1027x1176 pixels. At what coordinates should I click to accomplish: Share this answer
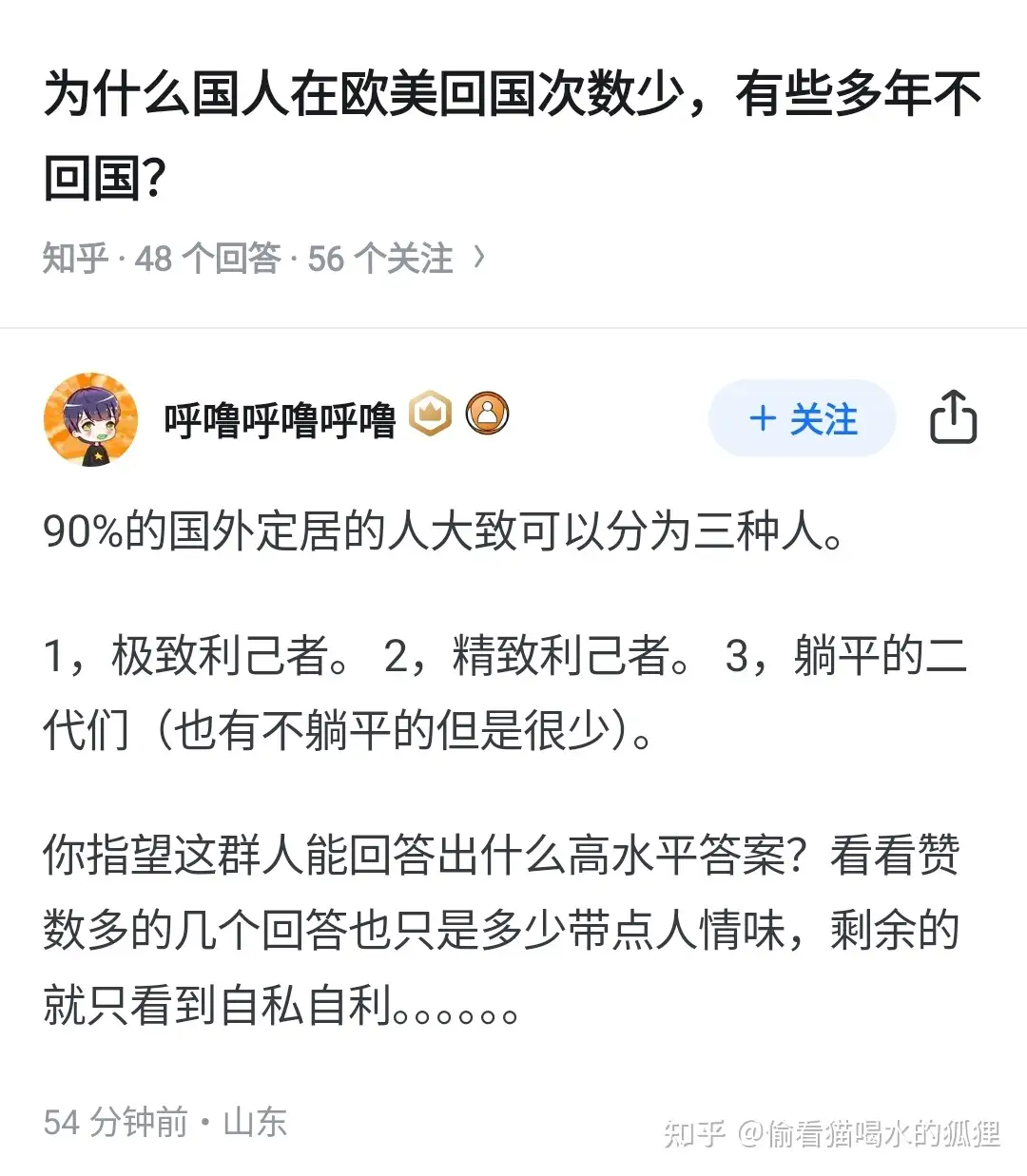pyautogui.click(x=953, y=418)
